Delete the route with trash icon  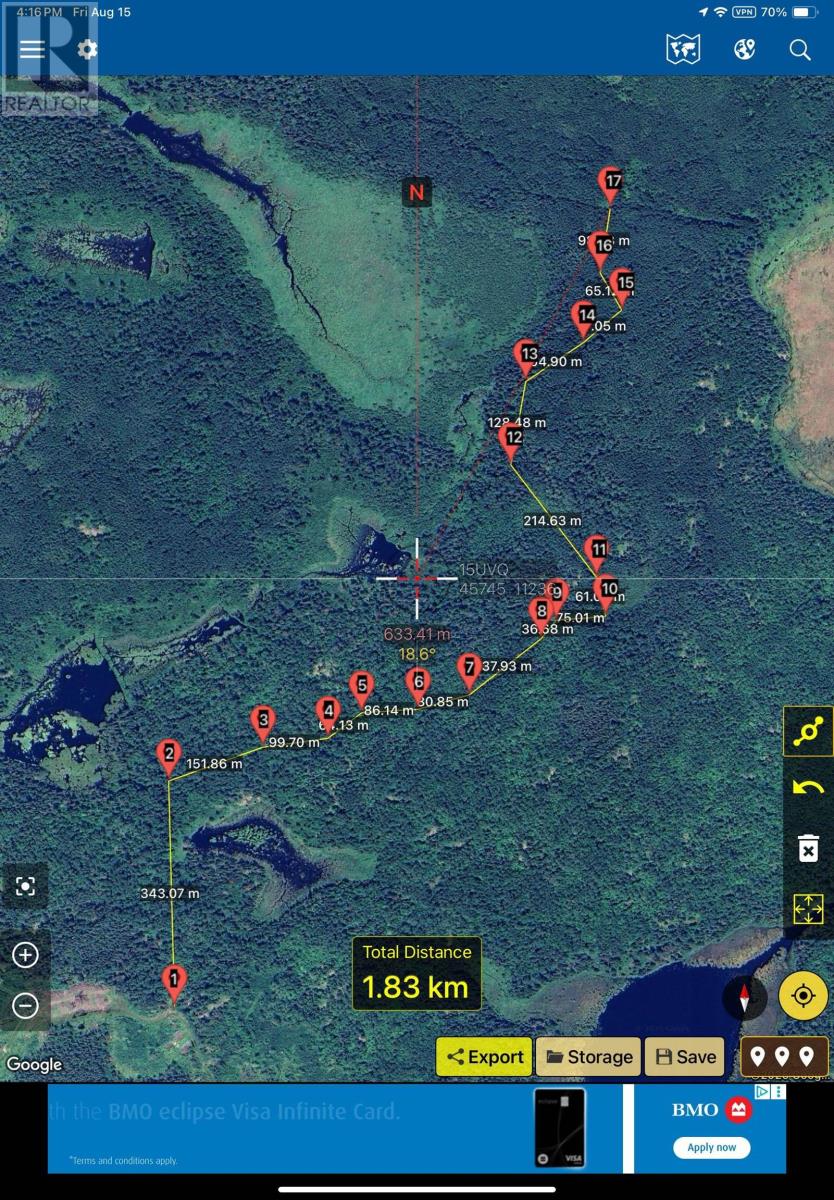click(808, 849)
